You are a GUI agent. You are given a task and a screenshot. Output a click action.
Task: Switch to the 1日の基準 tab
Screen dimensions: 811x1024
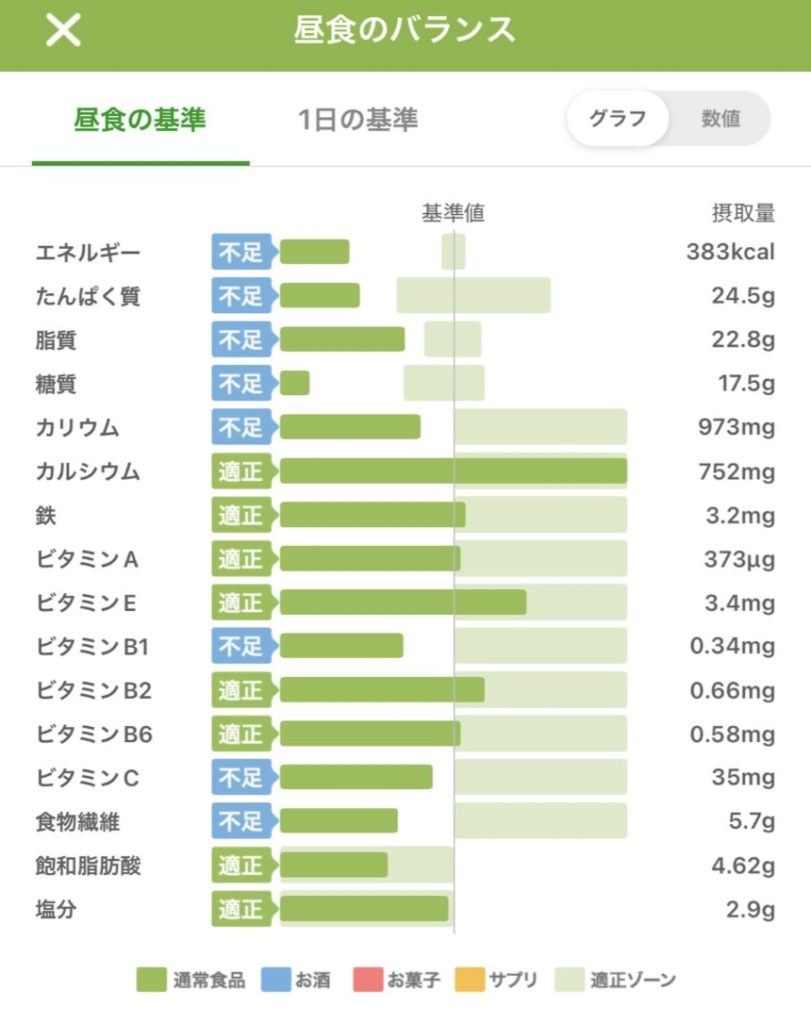pyautogui.click(x=358, y=121)
